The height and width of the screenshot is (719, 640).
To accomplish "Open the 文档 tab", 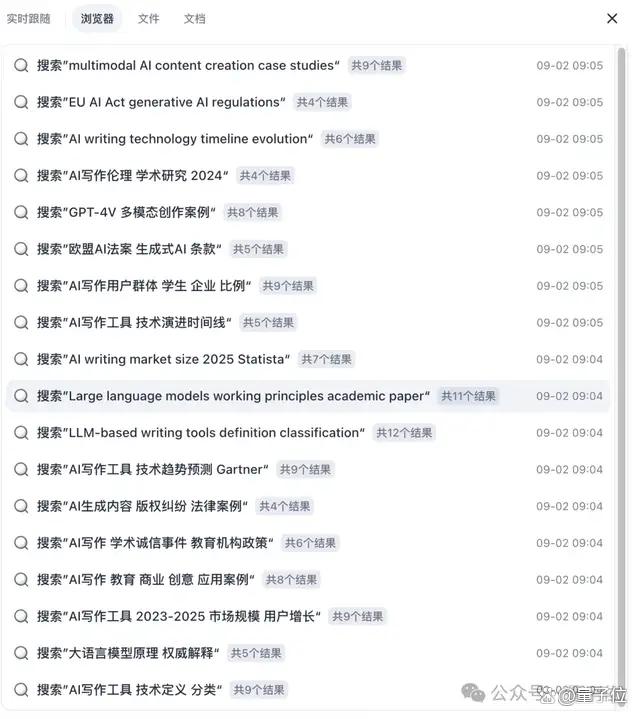I will 194,19.
